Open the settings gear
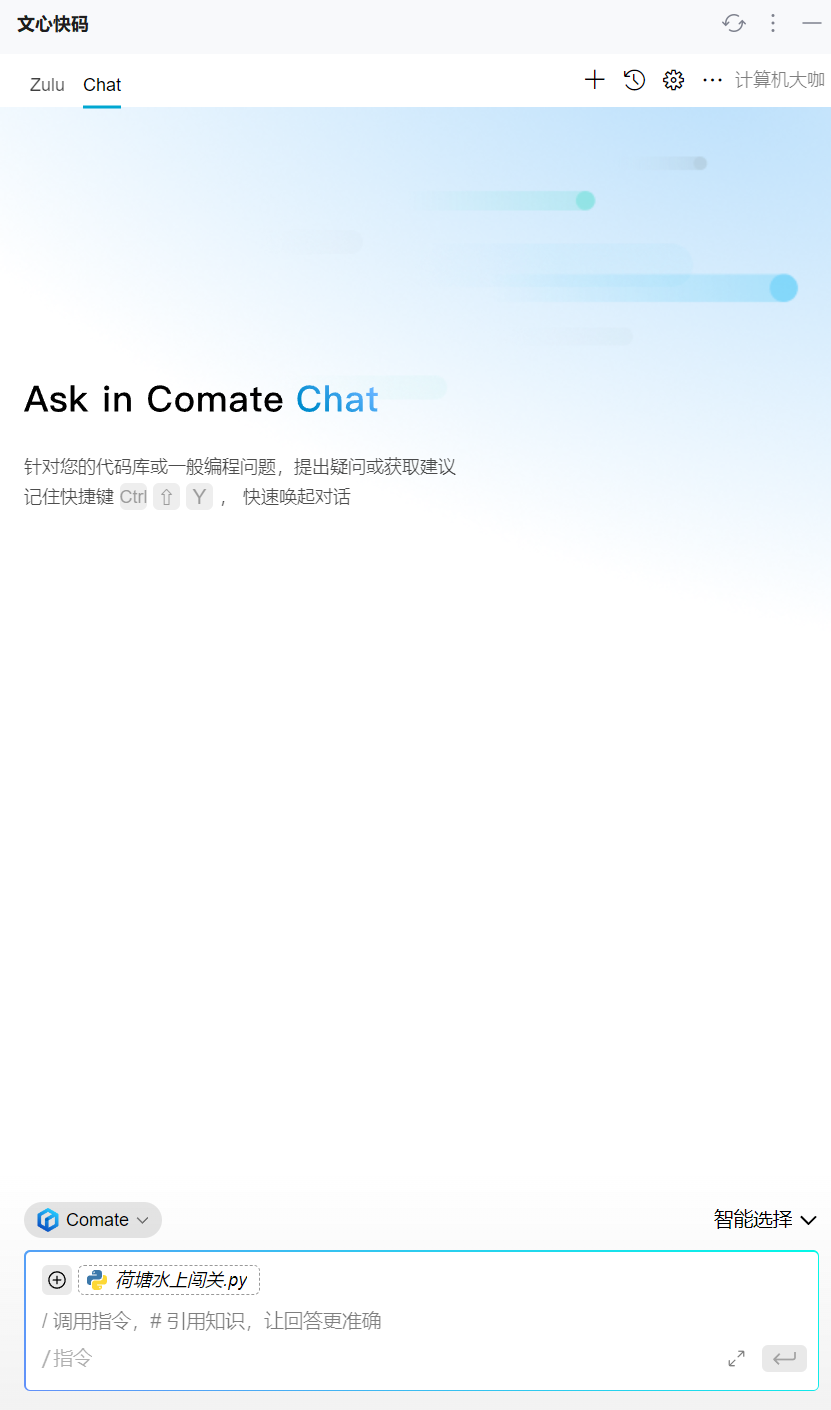 click(673, 80)
